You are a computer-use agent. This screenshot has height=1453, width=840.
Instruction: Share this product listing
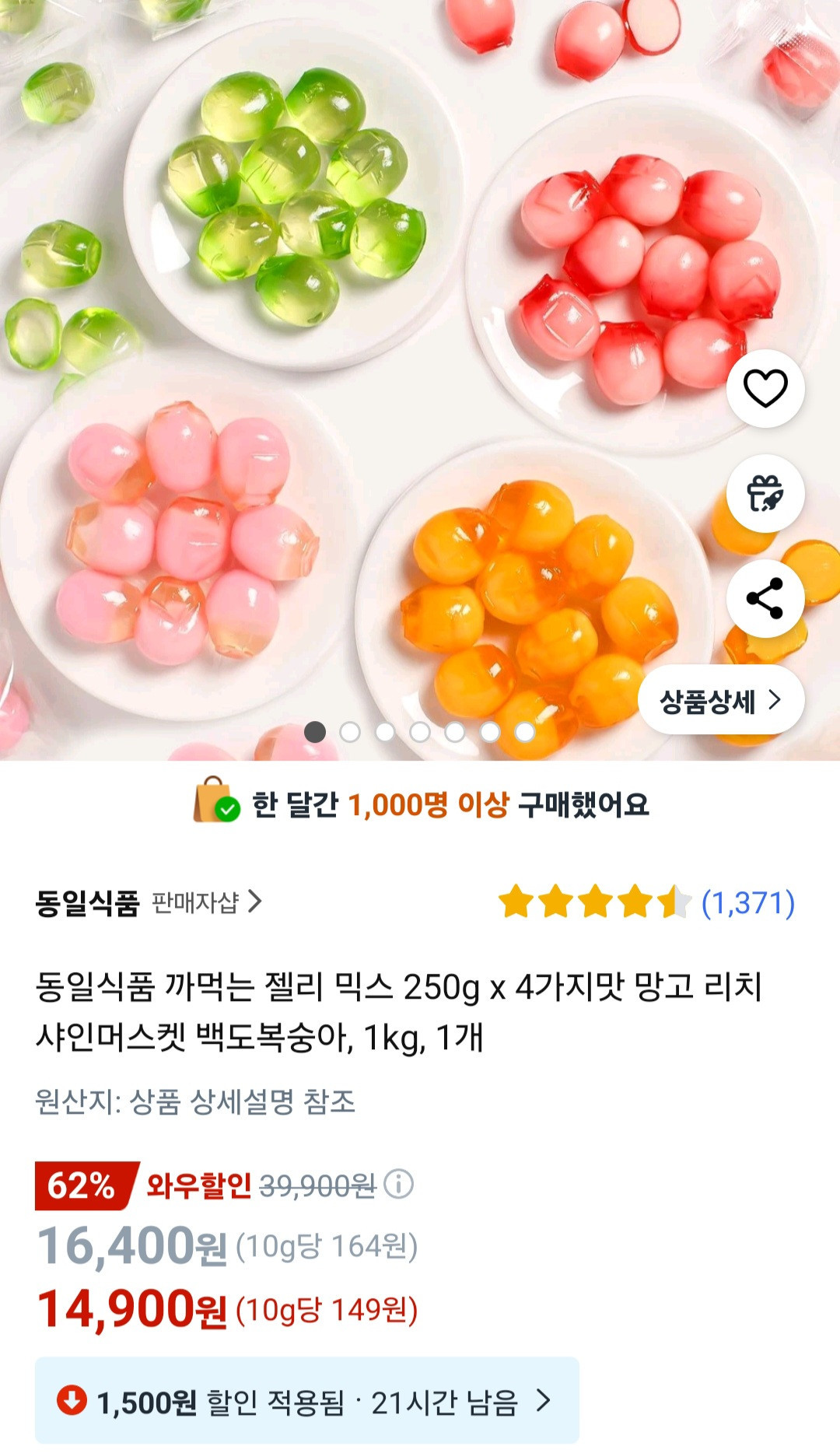tap(765, 598)
